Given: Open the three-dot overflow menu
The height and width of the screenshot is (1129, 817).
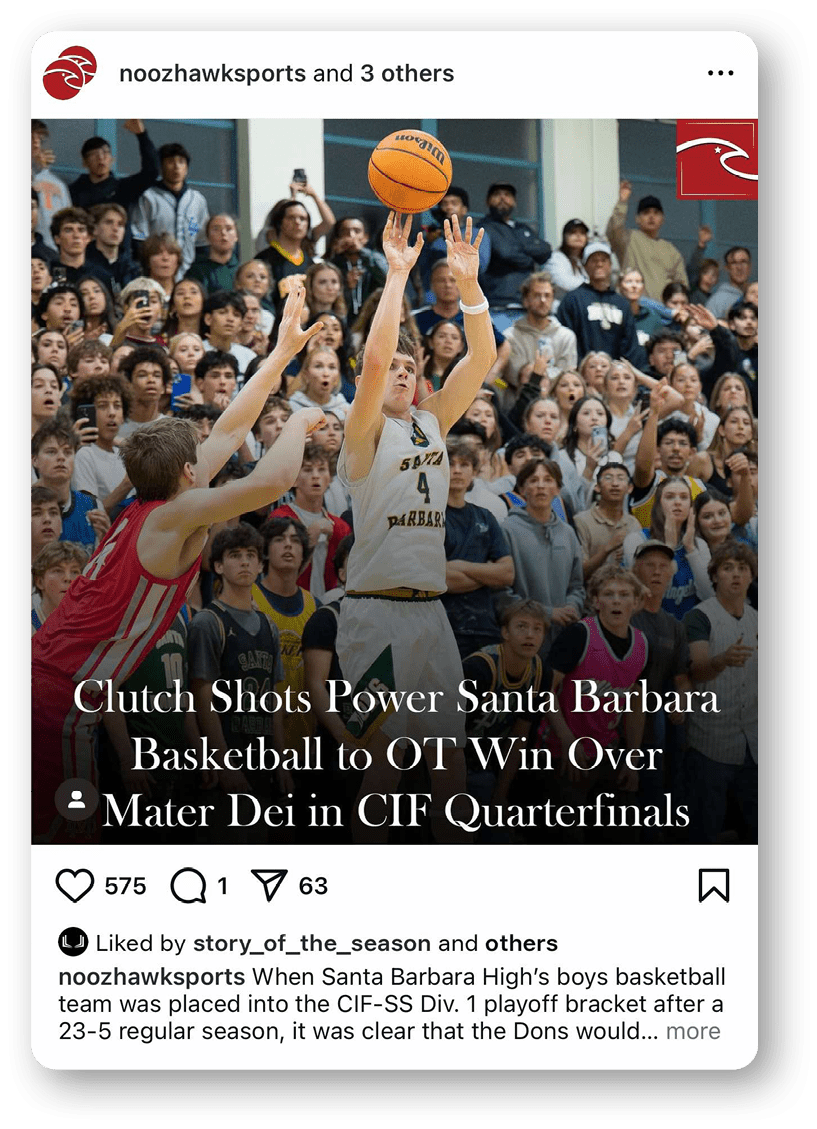Looking at the screenshot, I should click(x=720, y=73).
